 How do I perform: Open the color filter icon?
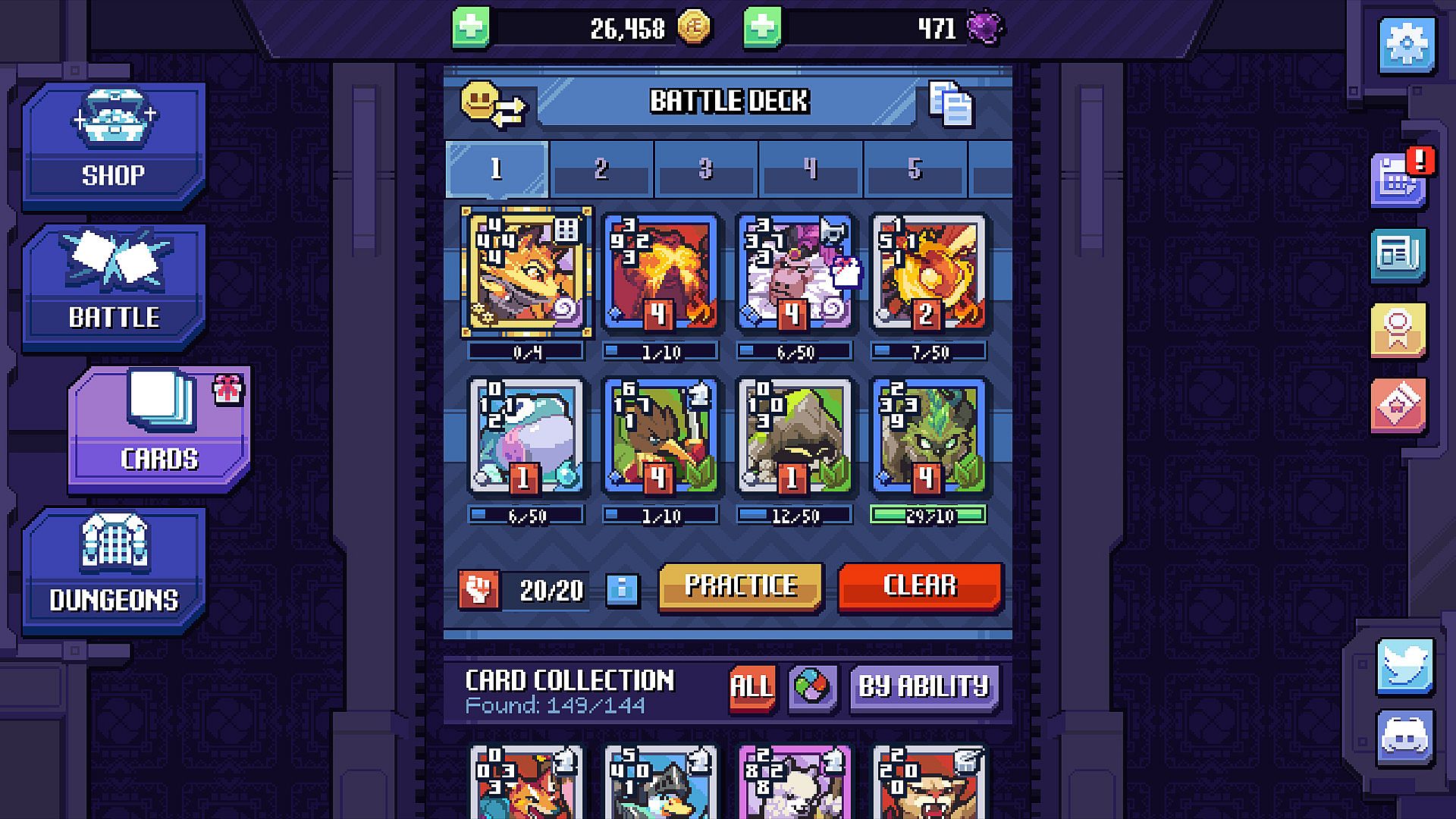tap(812, 687)
